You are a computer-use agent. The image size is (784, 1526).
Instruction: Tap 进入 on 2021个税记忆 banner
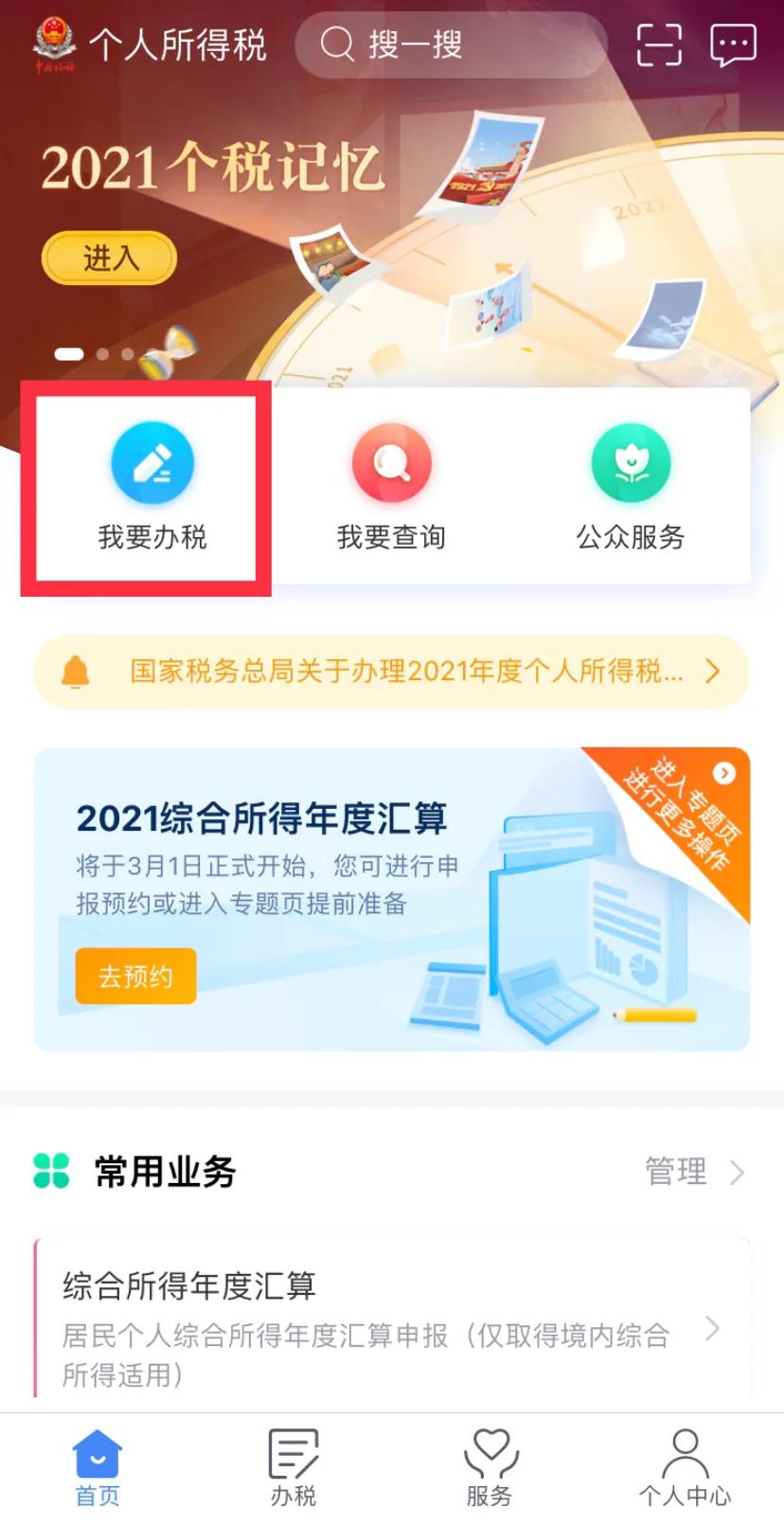tap(110, 258)
